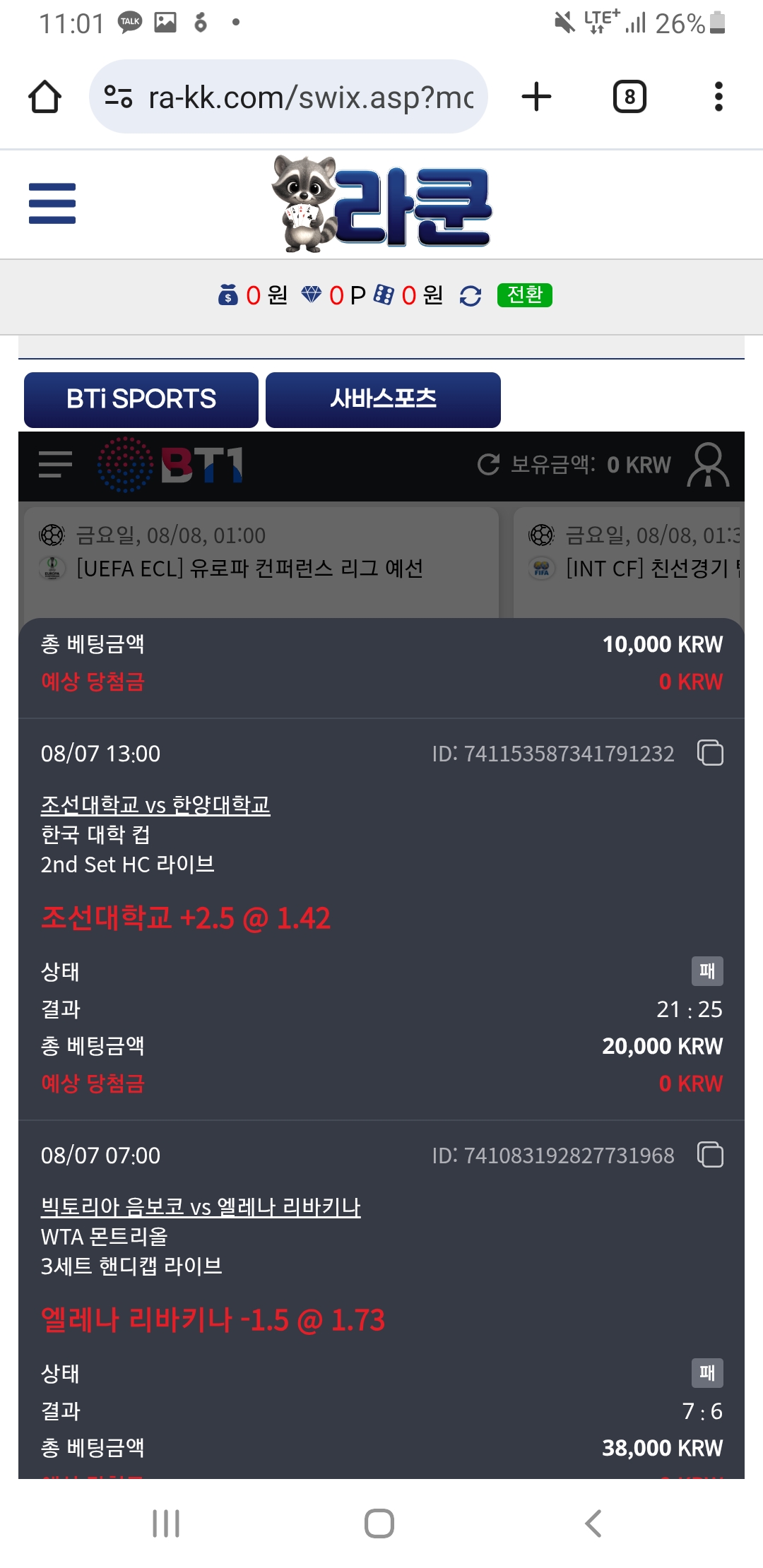
Task: Open the 조선대학교 vs 한양대학교 match link
Action: pyautogui.click(x=155, y=804)
